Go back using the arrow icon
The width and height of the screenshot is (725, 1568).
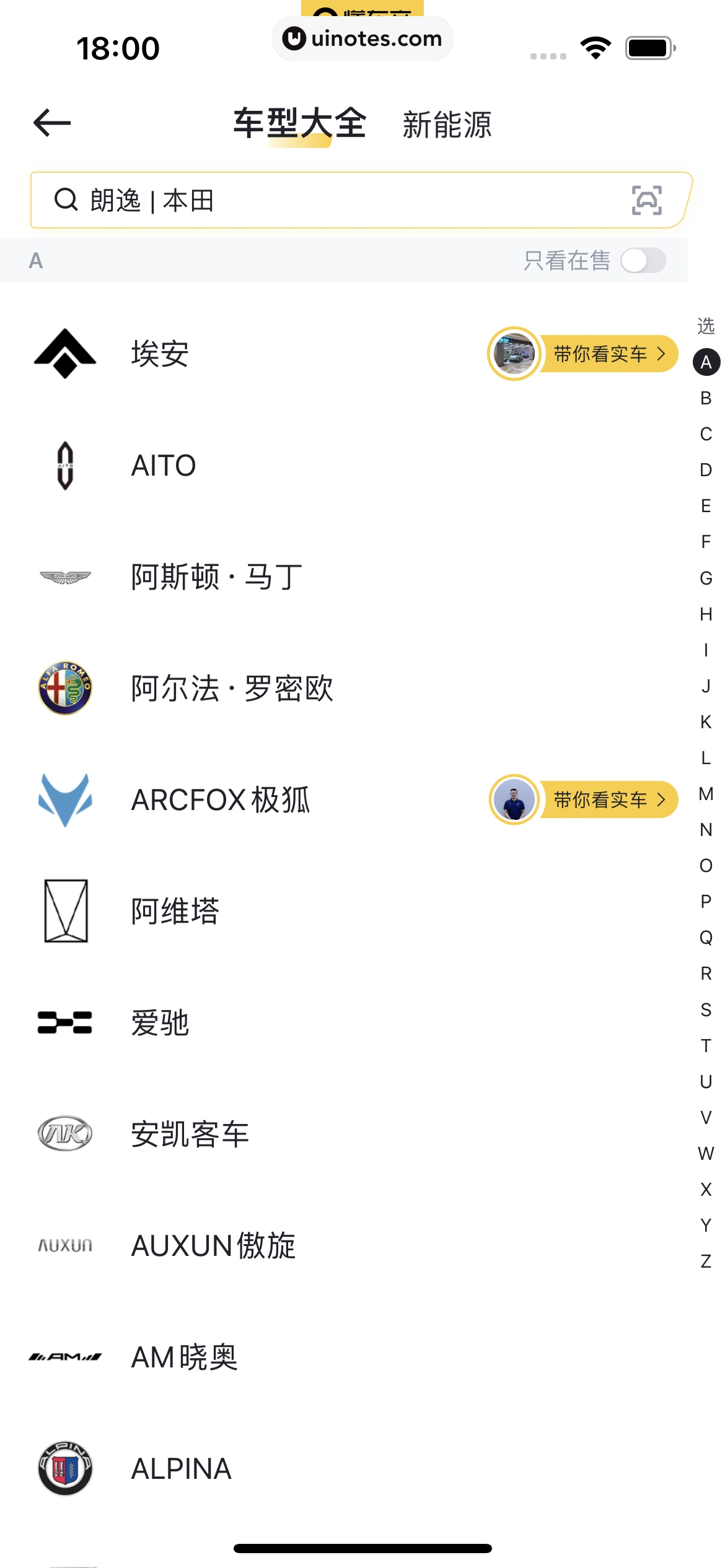[52, 123]
